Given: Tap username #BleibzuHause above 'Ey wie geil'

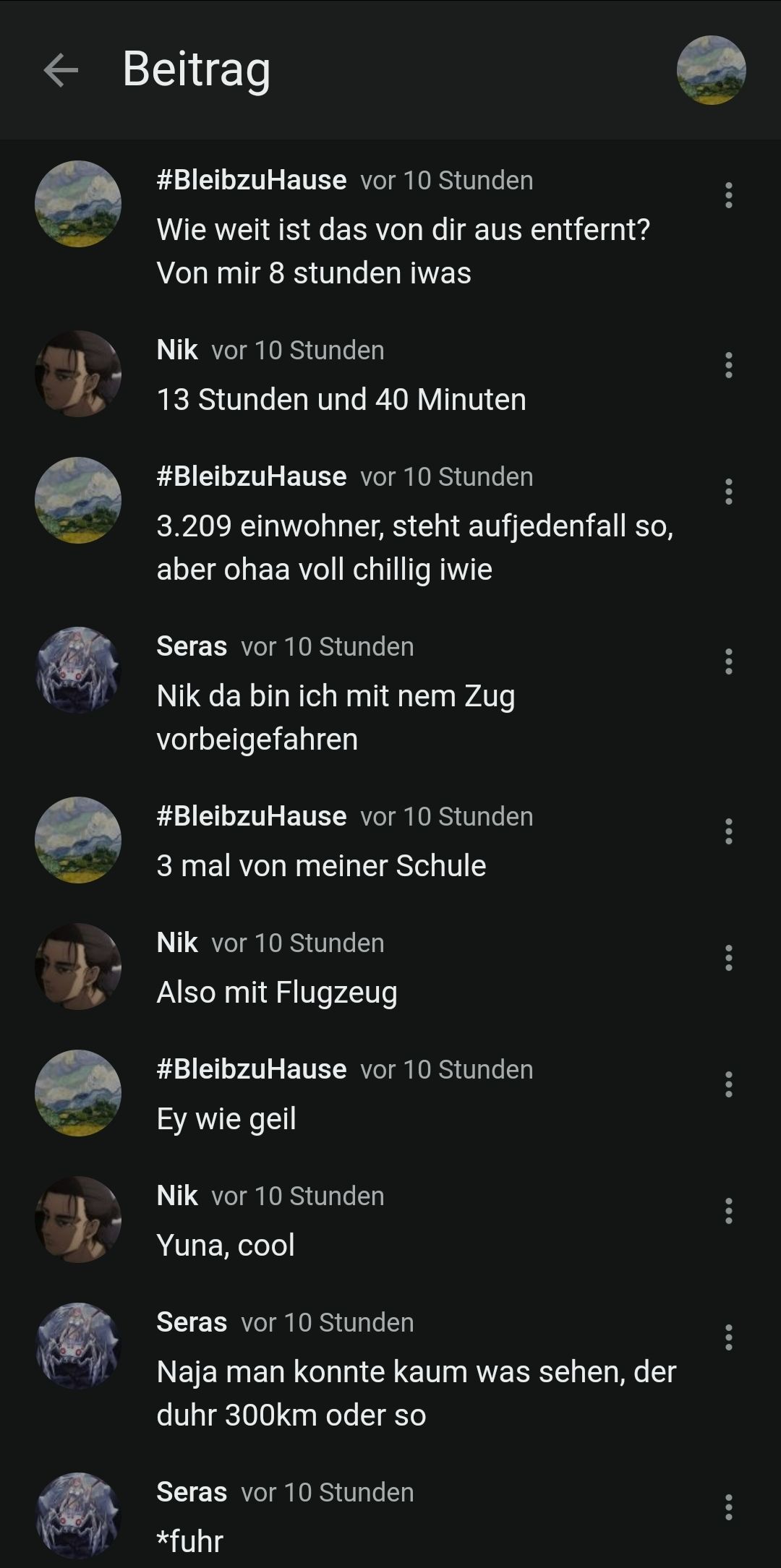Looking at the screenshot, I should point(252,1069).
